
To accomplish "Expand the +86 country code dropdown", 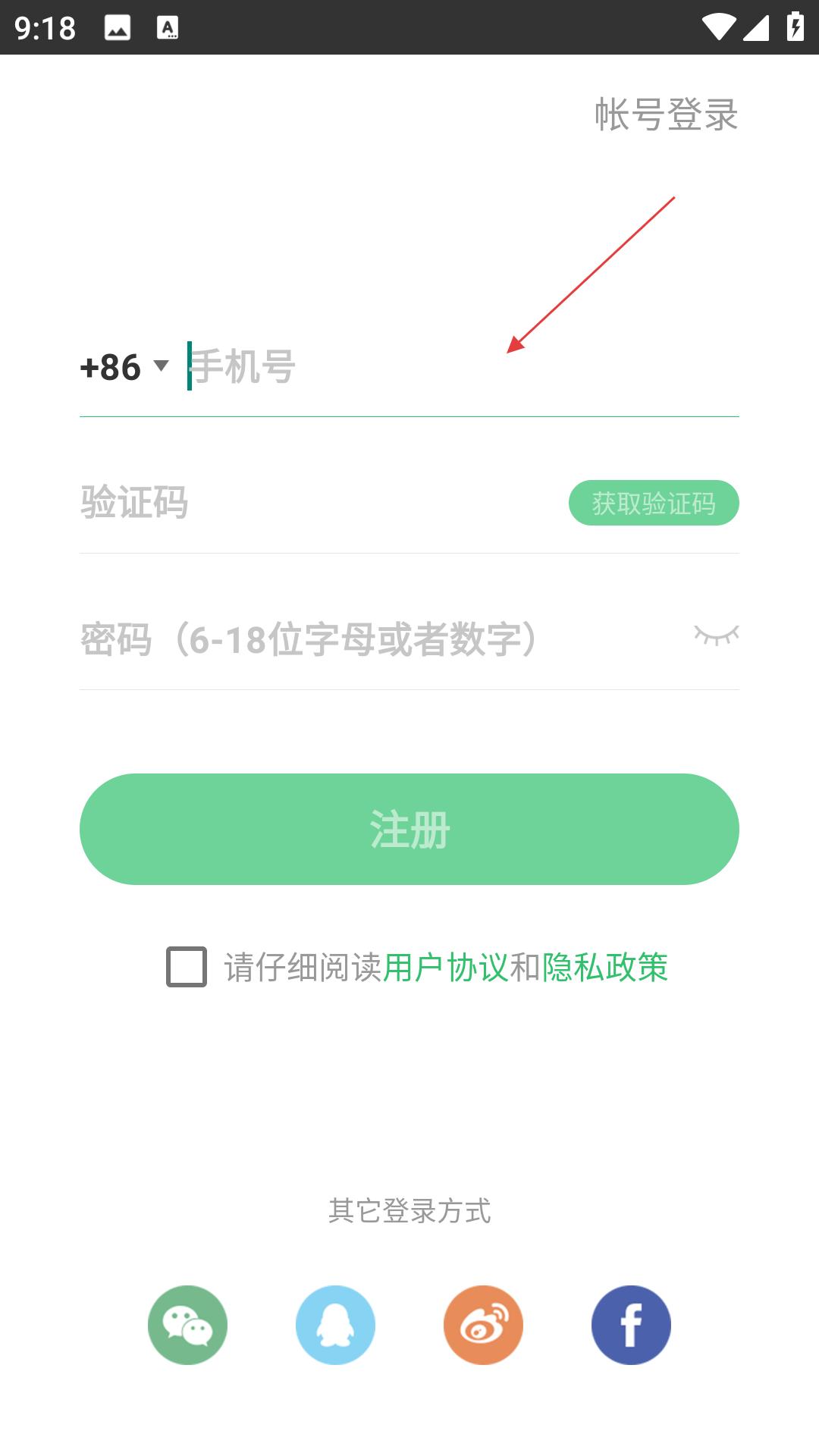I will pyautogui.click(x=124, y=367).
